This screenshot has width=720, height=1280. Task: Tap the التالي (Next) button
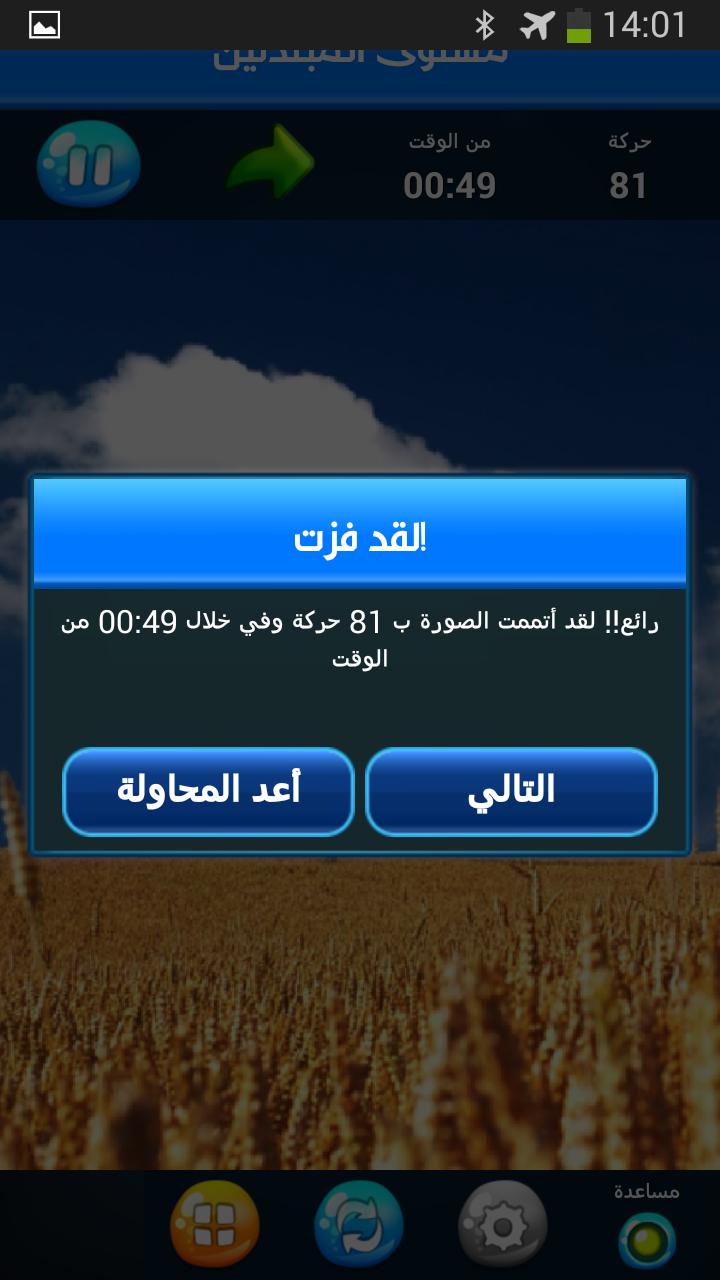(511, 791)
